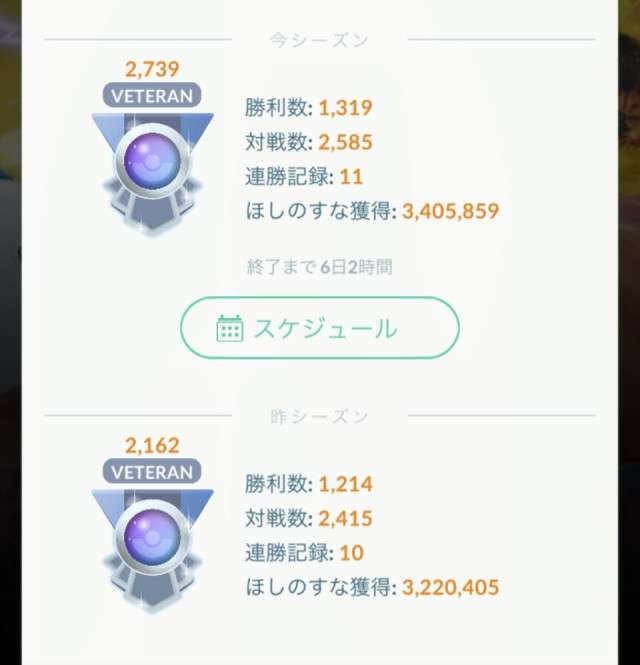Screen dimensions: 640x665
Task: Open the スケジュール schedule button
Action: (319, 328)
